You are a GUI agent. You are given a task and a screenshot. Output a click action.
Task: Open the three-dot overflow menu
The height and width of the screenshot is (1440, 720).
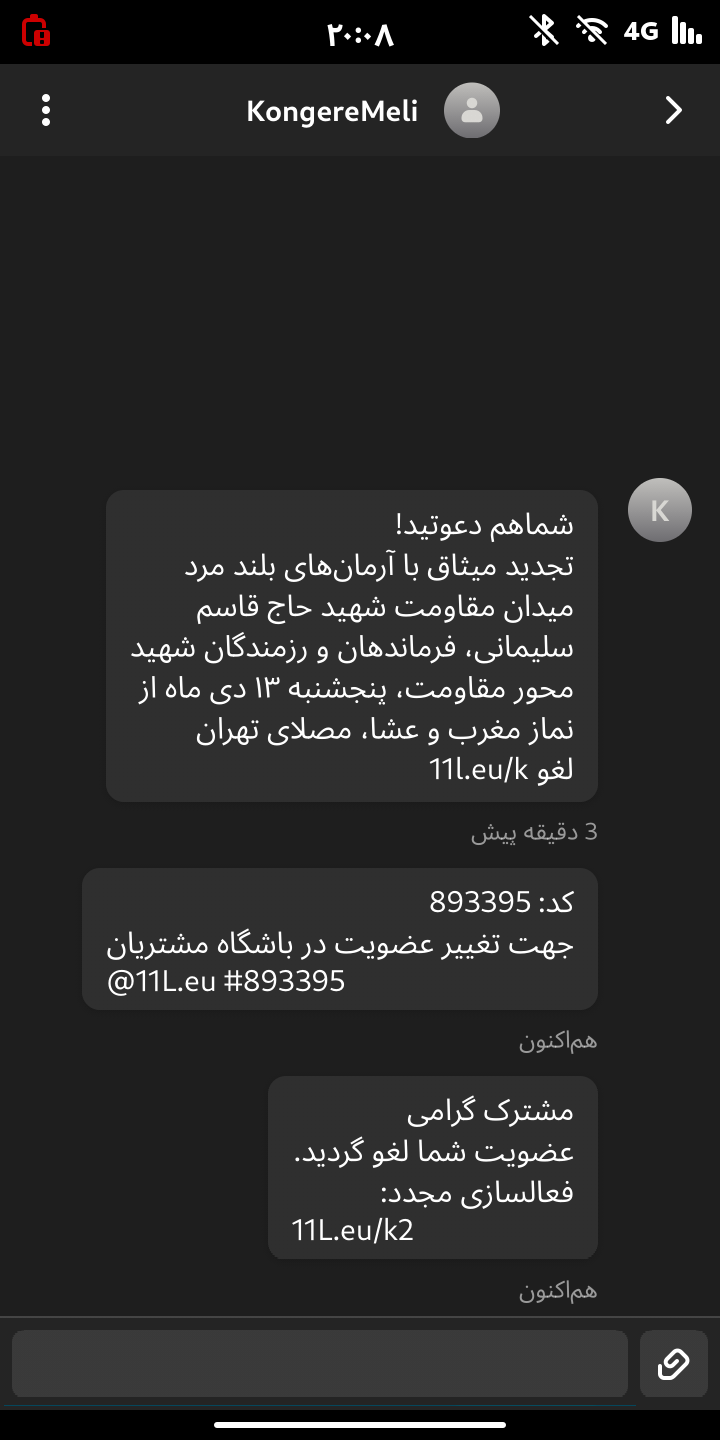(46, 110)
